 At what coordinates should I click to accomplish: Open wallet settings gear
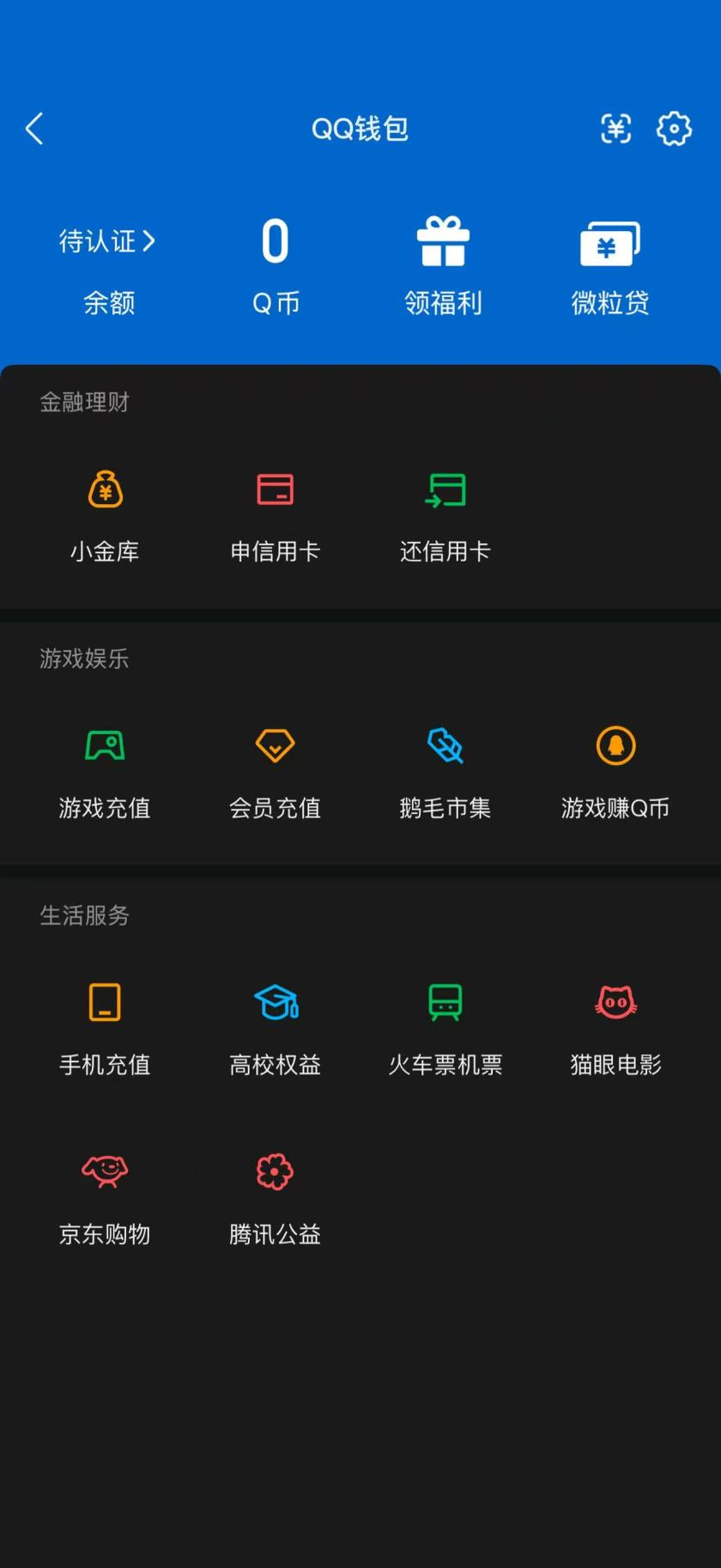click(x=675, y=129)
